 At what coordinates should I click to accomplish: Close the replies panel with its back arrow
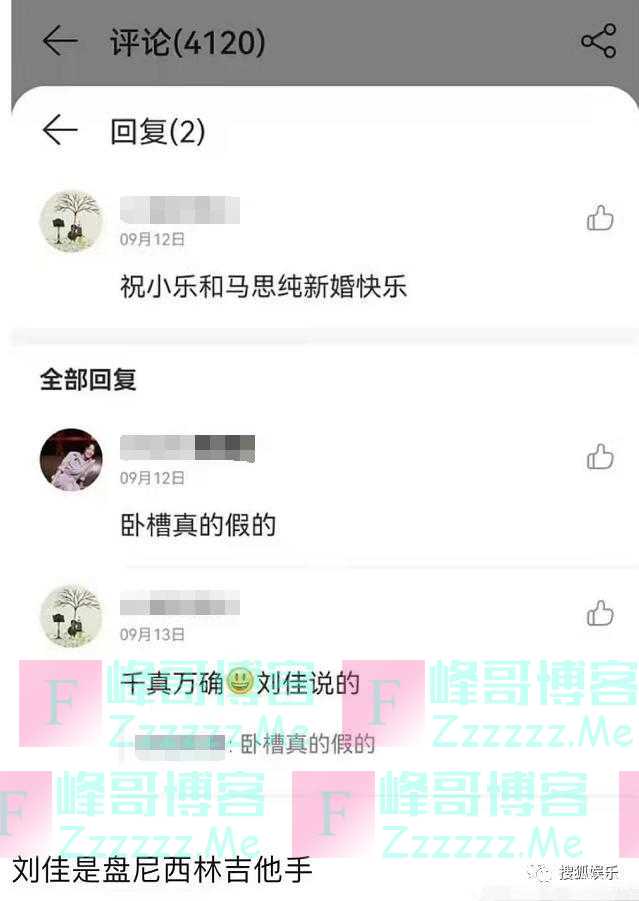pos(60,130)
